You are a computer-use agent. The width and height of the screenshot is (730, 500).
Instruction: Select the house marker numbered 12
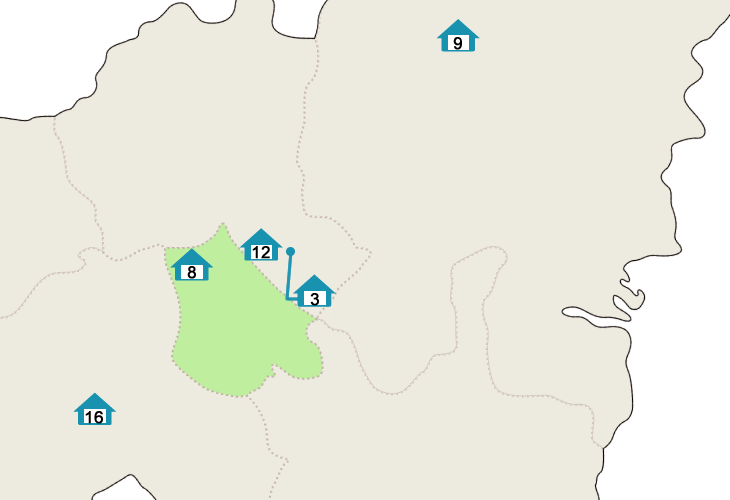(x=261, y=246)
